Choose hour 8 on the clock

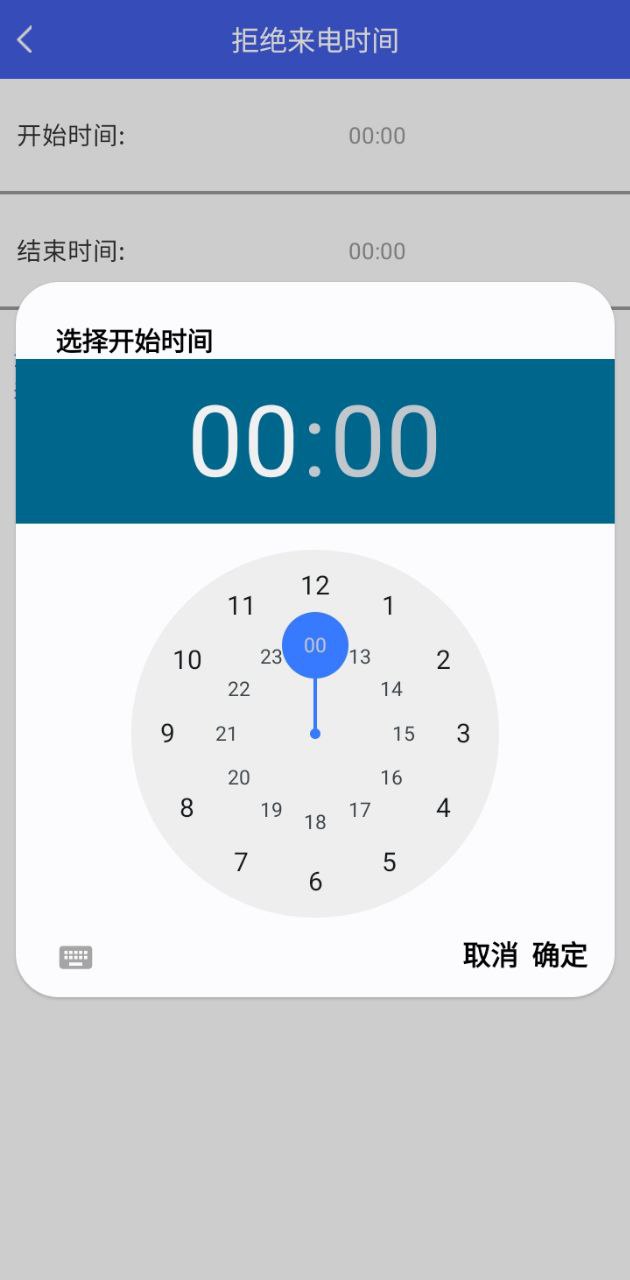coord(187,808)
